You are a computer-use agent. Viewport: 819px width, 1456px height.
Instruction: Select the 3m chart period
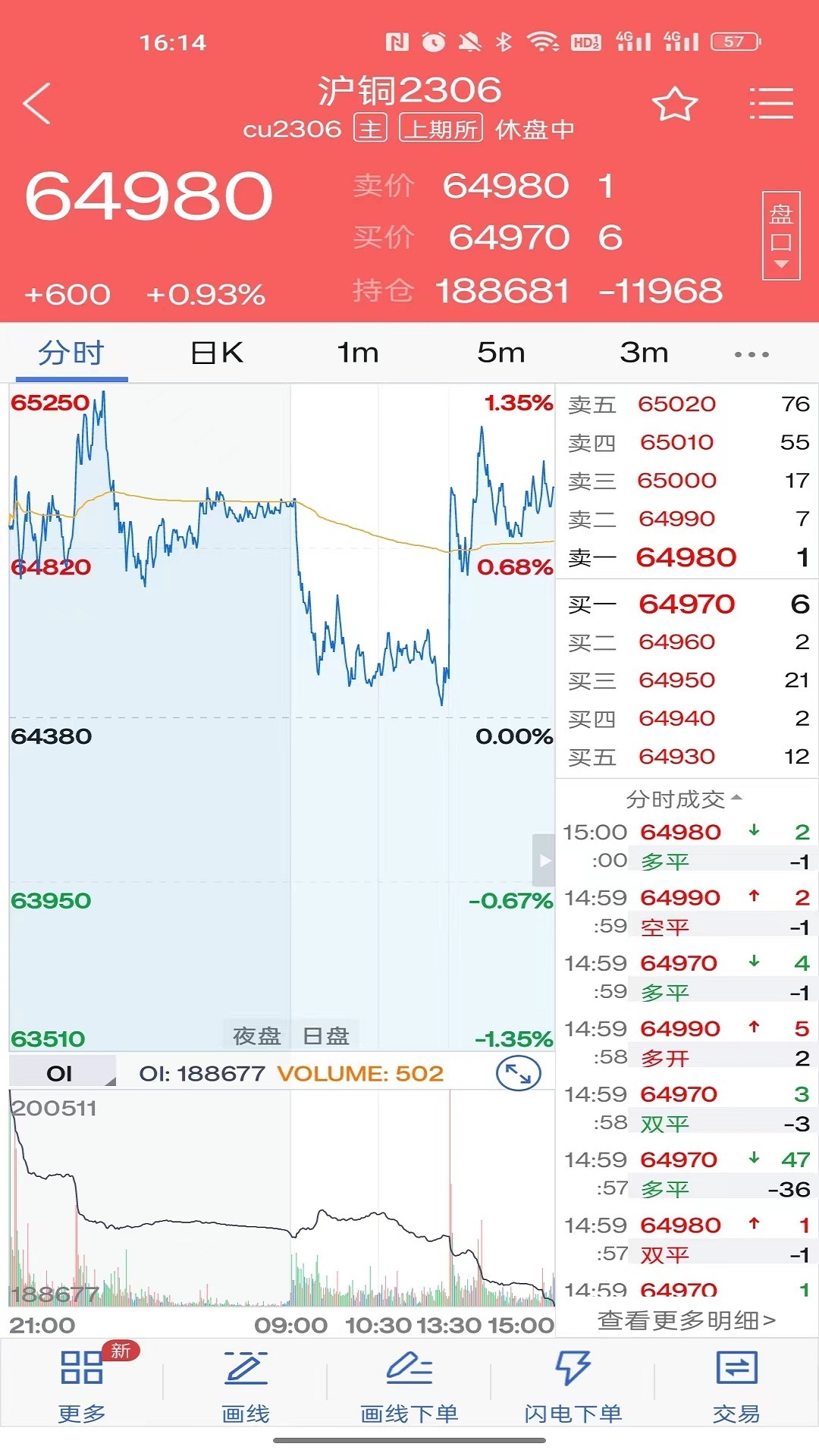[644, 353]
